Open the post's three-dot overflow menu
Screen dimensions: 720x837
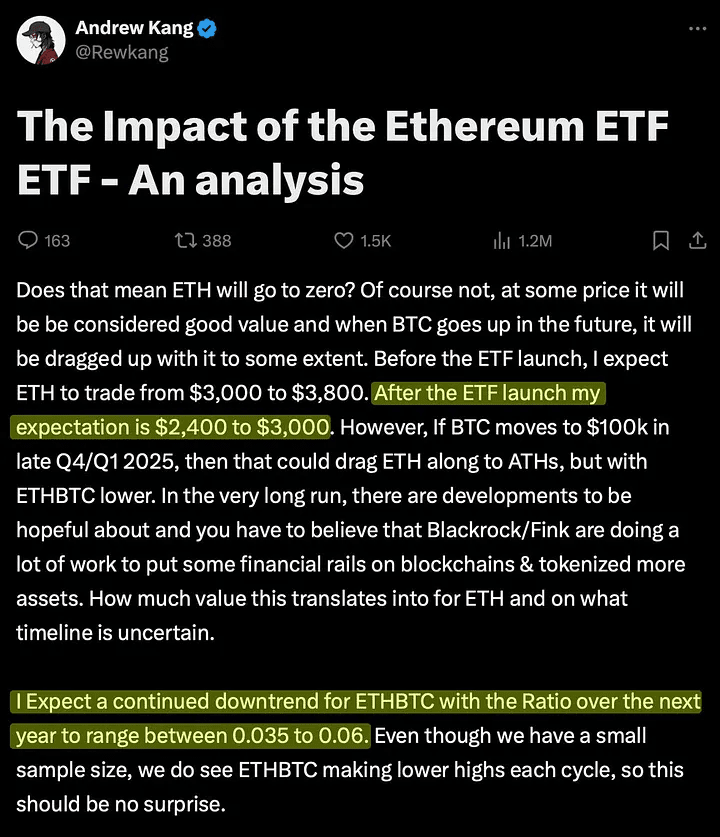[698, 28]
